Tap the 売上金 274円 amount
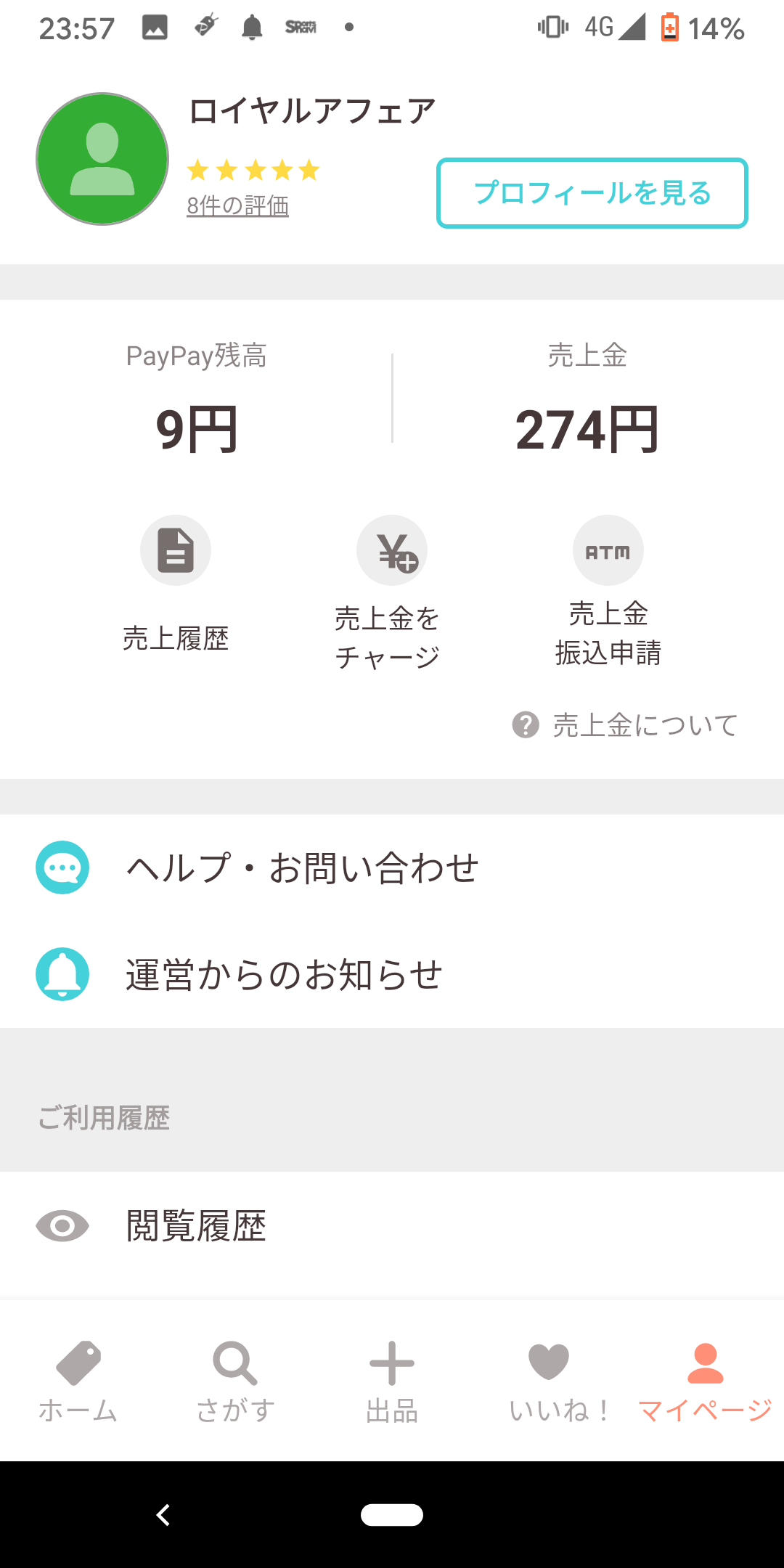 [587, 428]
